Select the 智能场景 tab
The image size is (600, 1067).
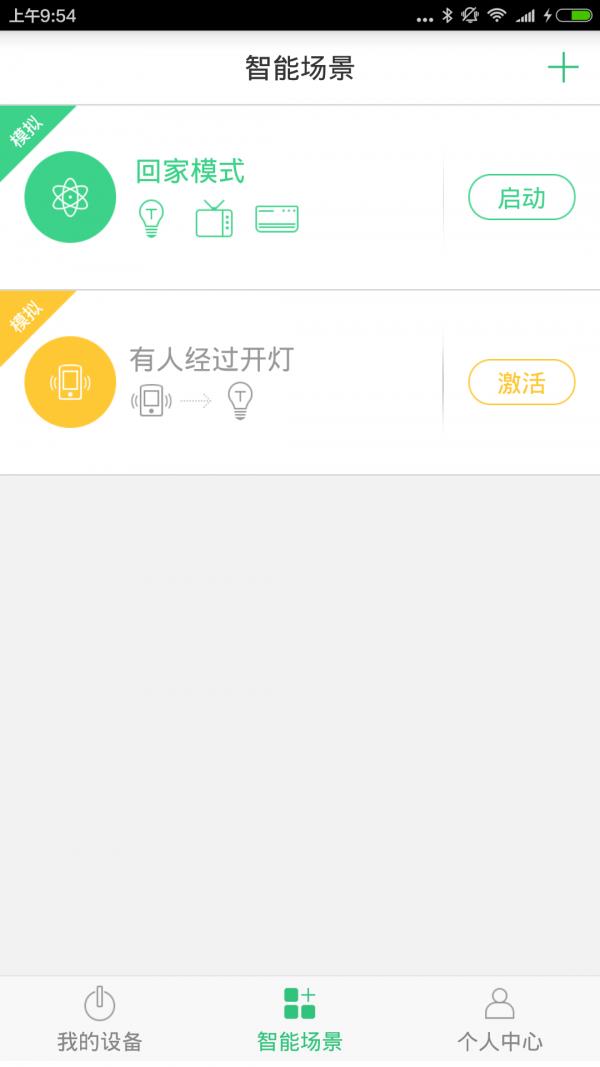click(x=300, y=1019)
